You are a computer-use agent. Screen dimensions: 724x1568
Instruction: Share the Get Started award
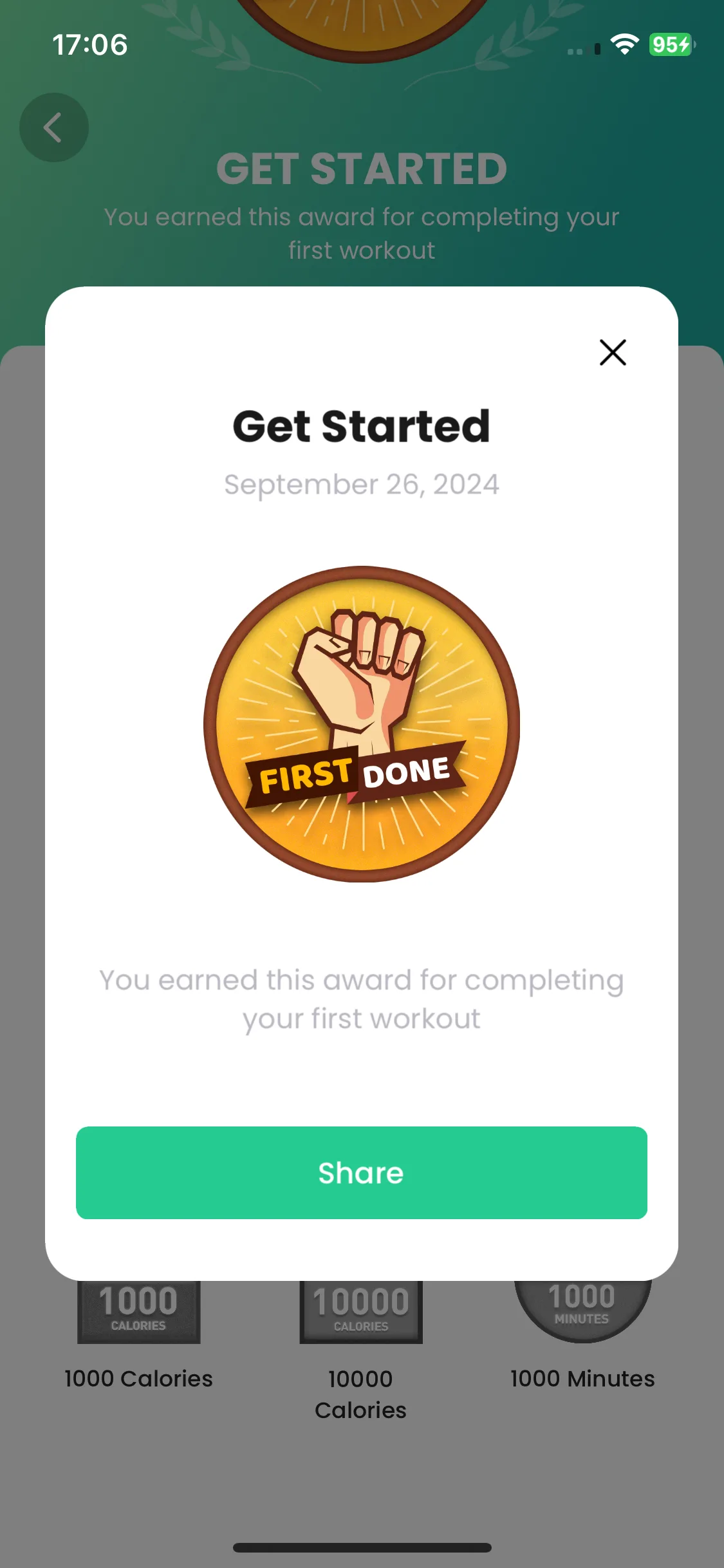click(x=361, y=1172)
